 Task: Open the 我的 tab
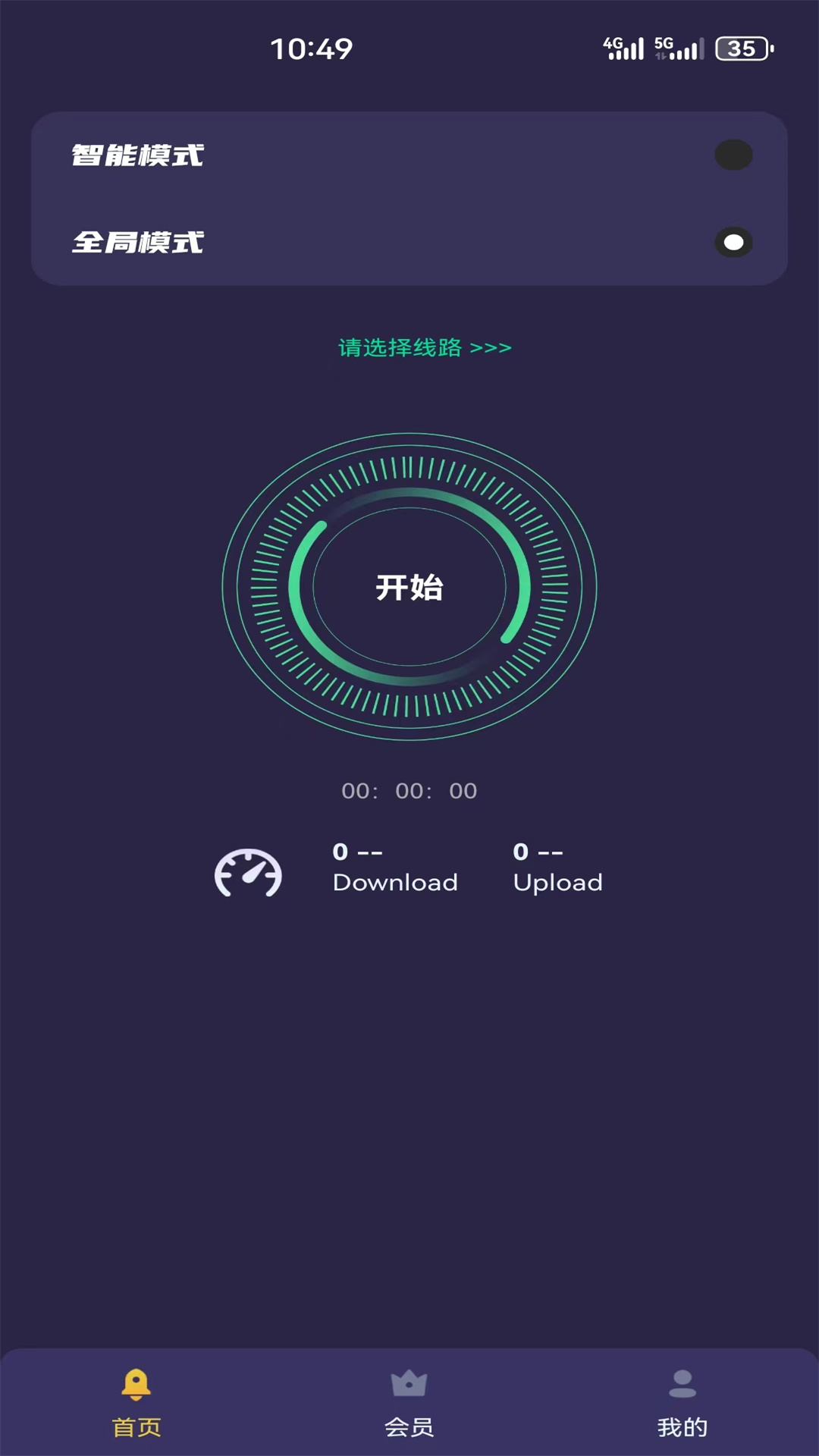[682, 1403]
